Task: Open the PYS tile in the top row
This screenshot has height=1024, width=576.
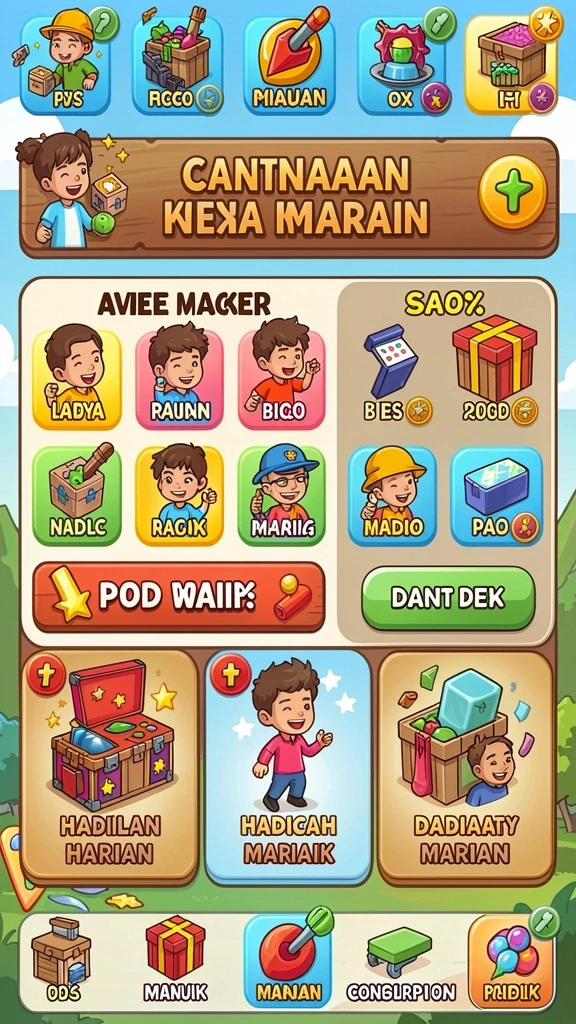Action: click(65, 64)
